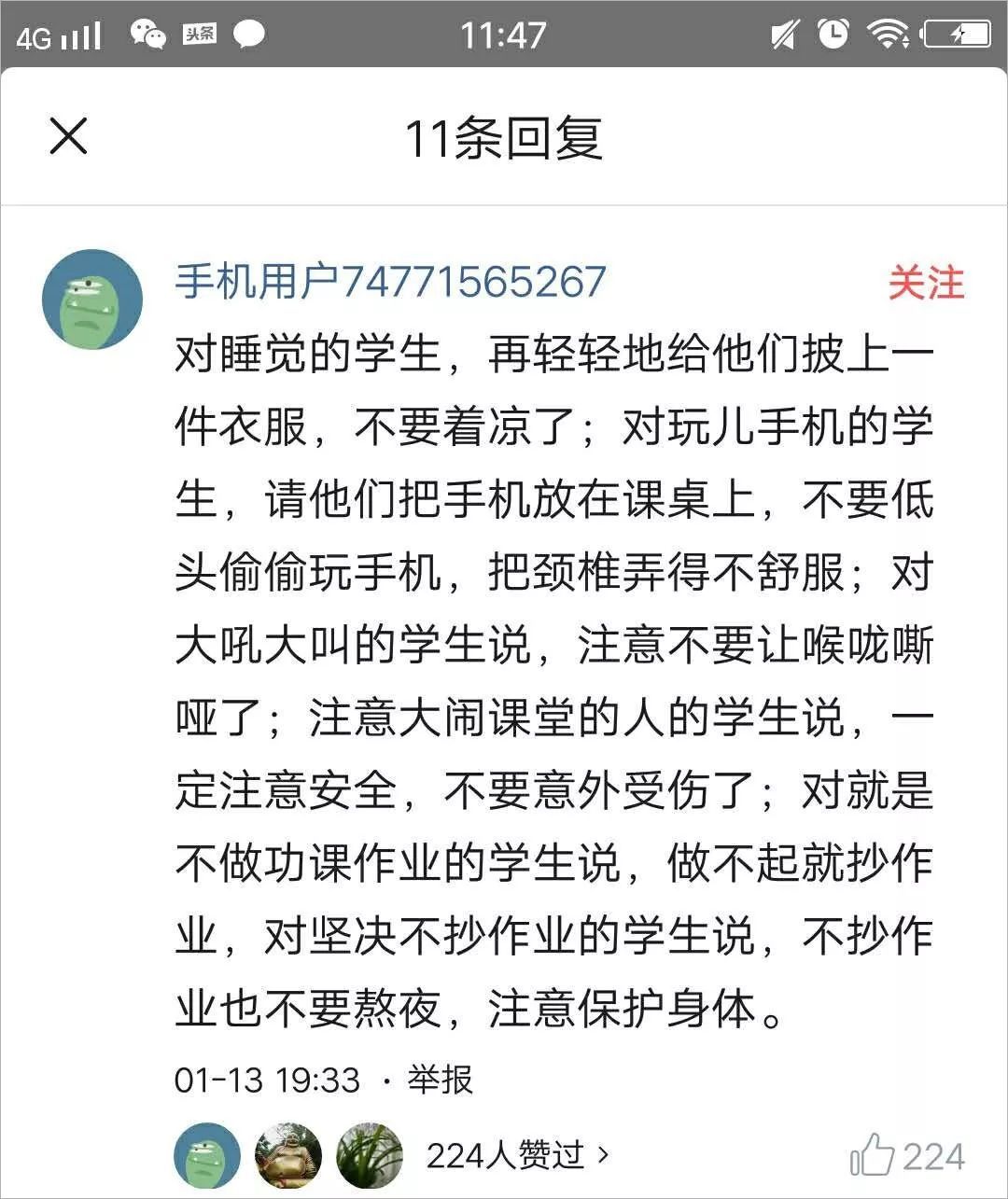
Task: Open profile of 手机用户74771565267
Action: [390, 281]
